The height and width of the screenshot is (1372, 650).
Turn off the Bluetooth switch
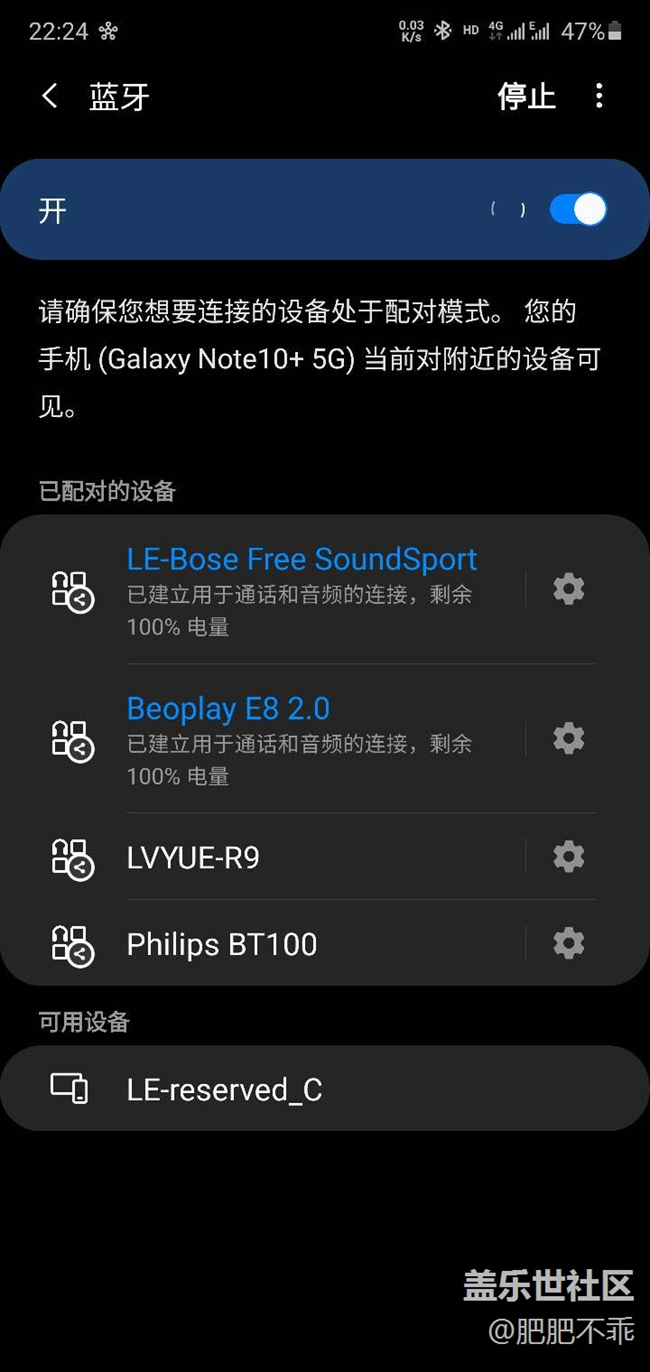(577, 210)
